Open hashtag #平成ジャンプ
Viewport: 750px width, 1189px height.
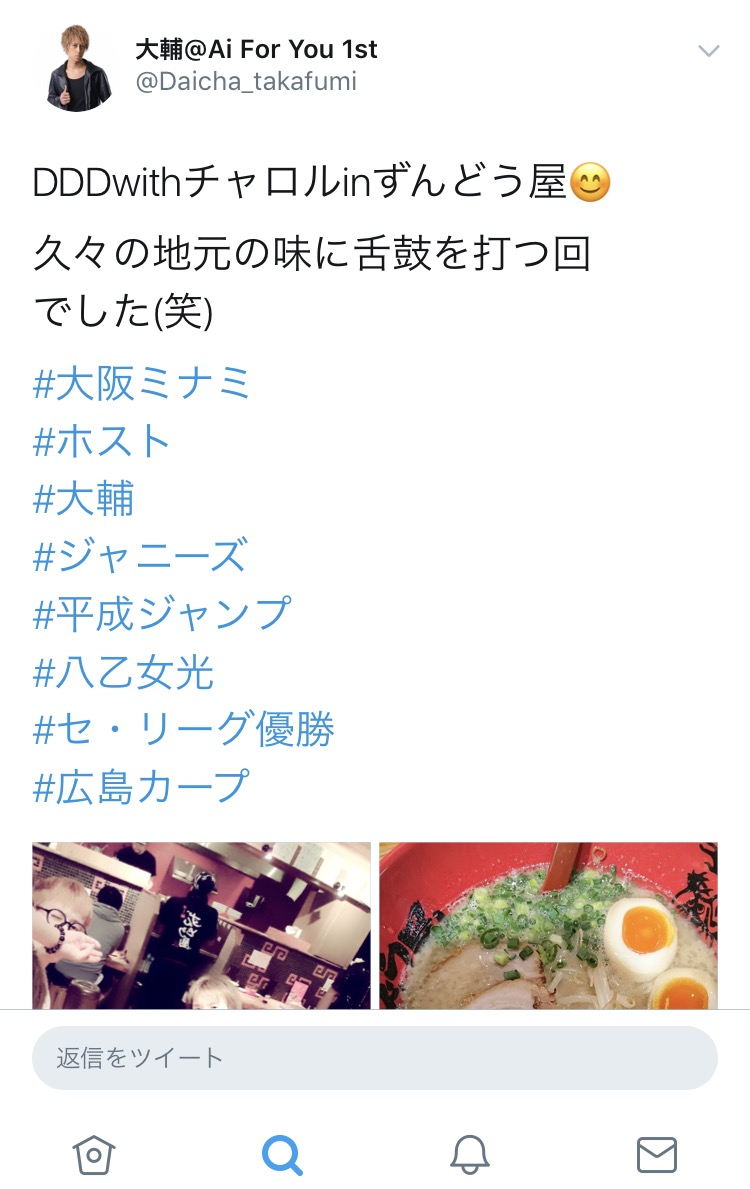[x=162, y=613]
